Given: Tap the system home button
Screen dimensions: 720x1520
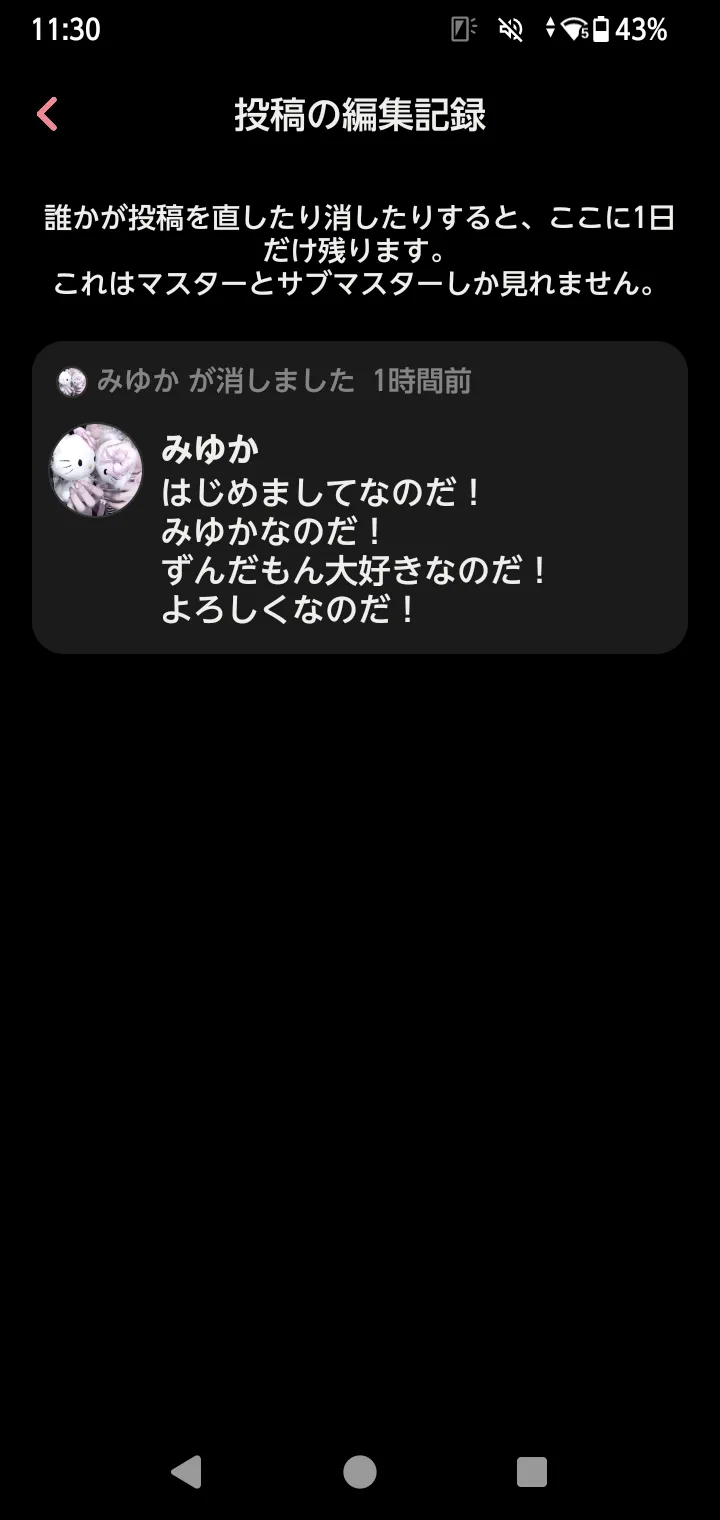Looking at the screenshot, I should point(360,1472).
